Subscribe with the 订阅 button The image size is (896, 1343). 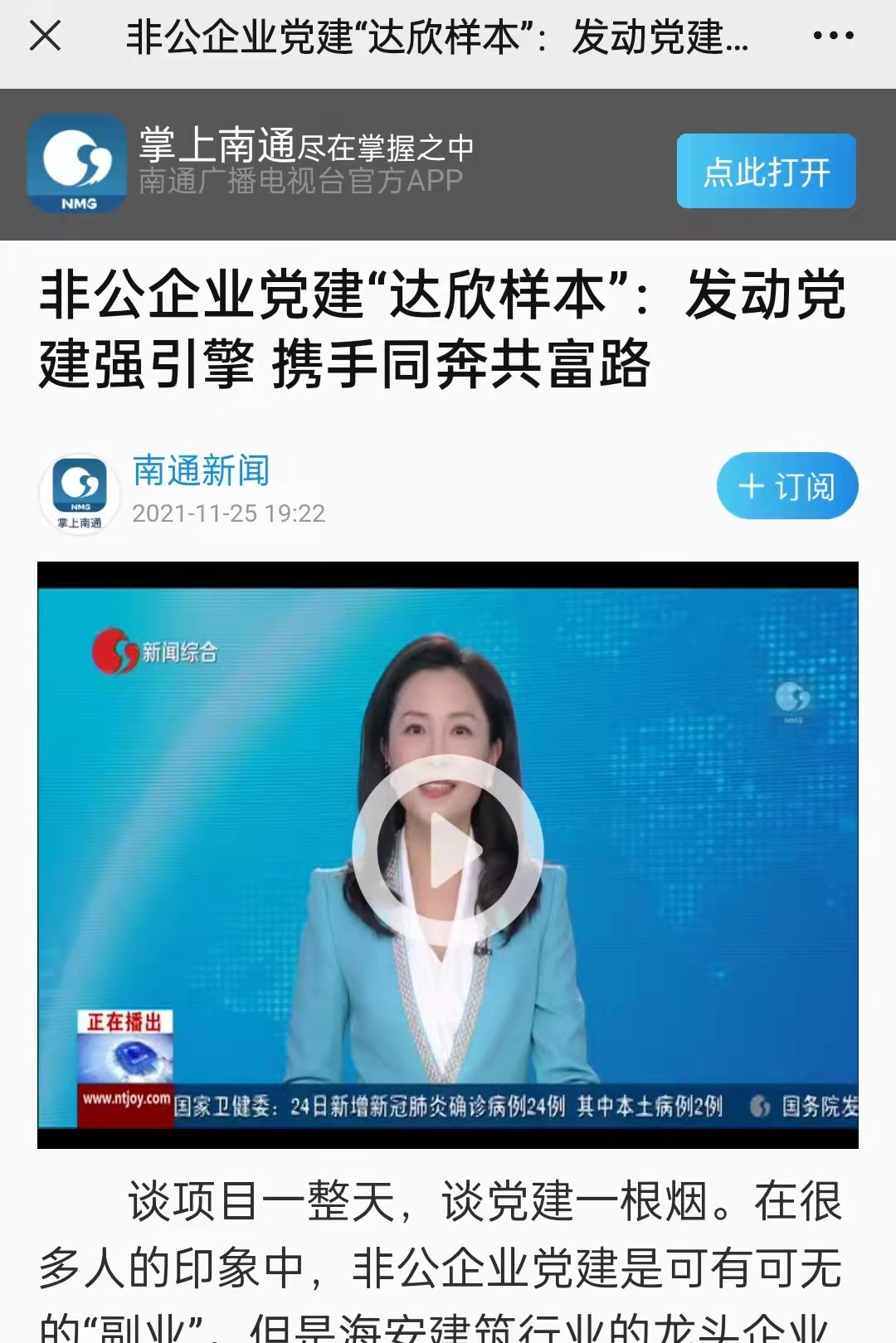coord(786,486)
